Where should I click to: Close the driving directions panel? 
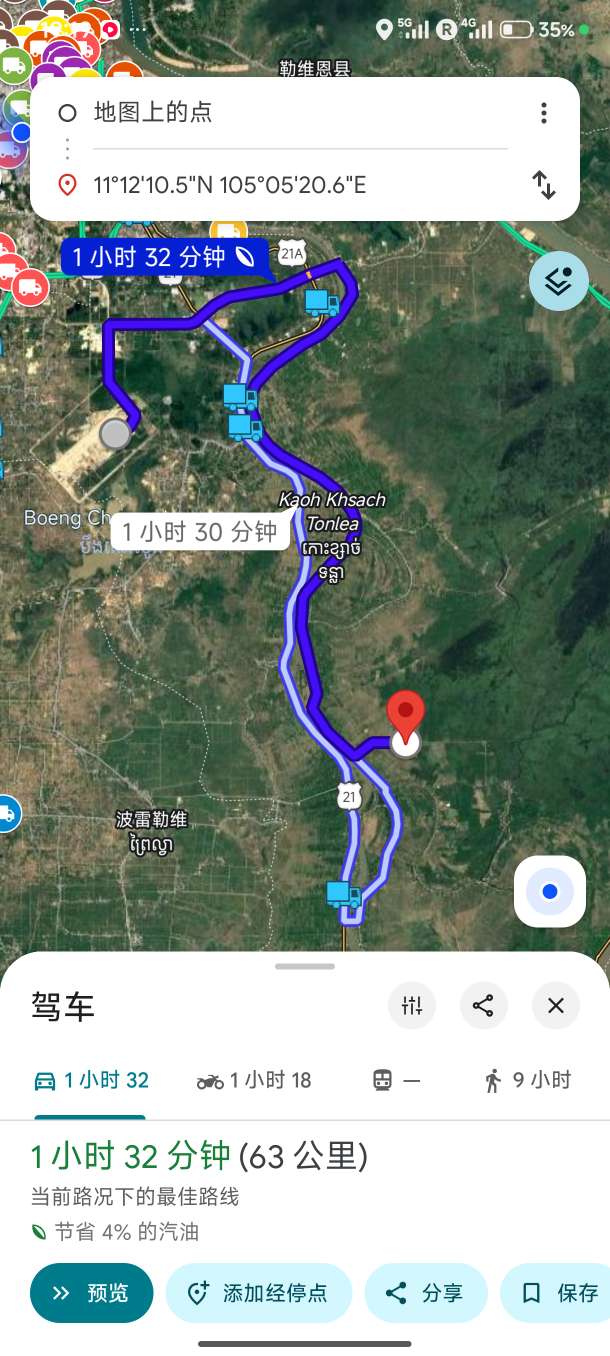coord(556,1006)
